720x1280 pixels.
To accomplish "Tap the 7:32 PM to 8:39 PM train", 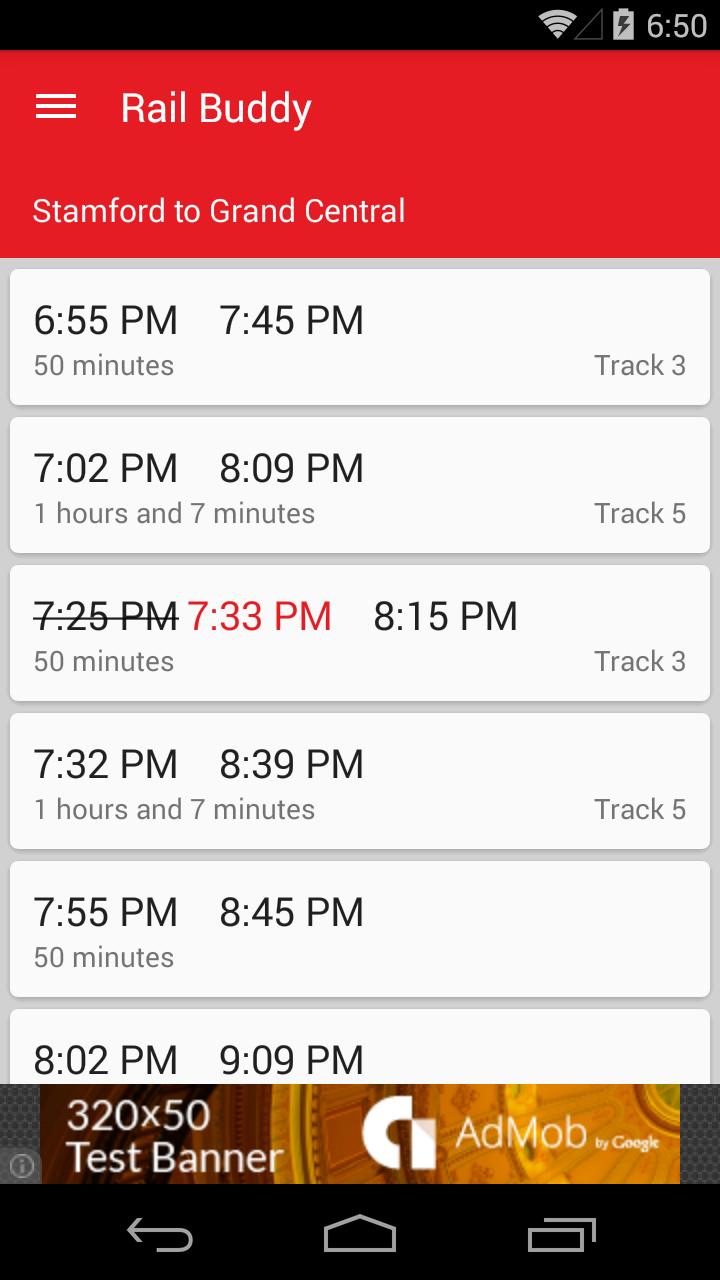I will coord(360,781).
